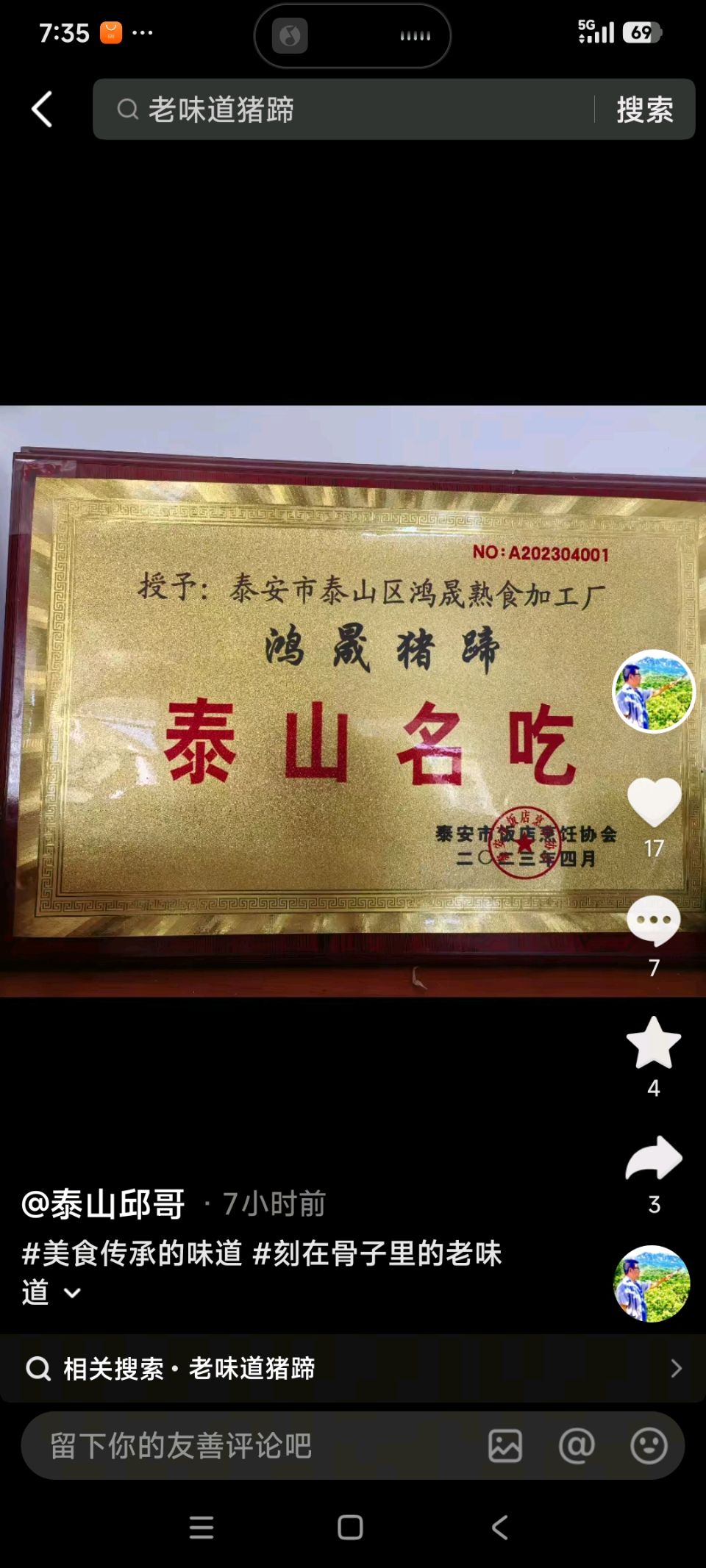This screenshot has height=1568, width=706.
Task: Go back using the top-left arrow
Action: coord(42,110)
